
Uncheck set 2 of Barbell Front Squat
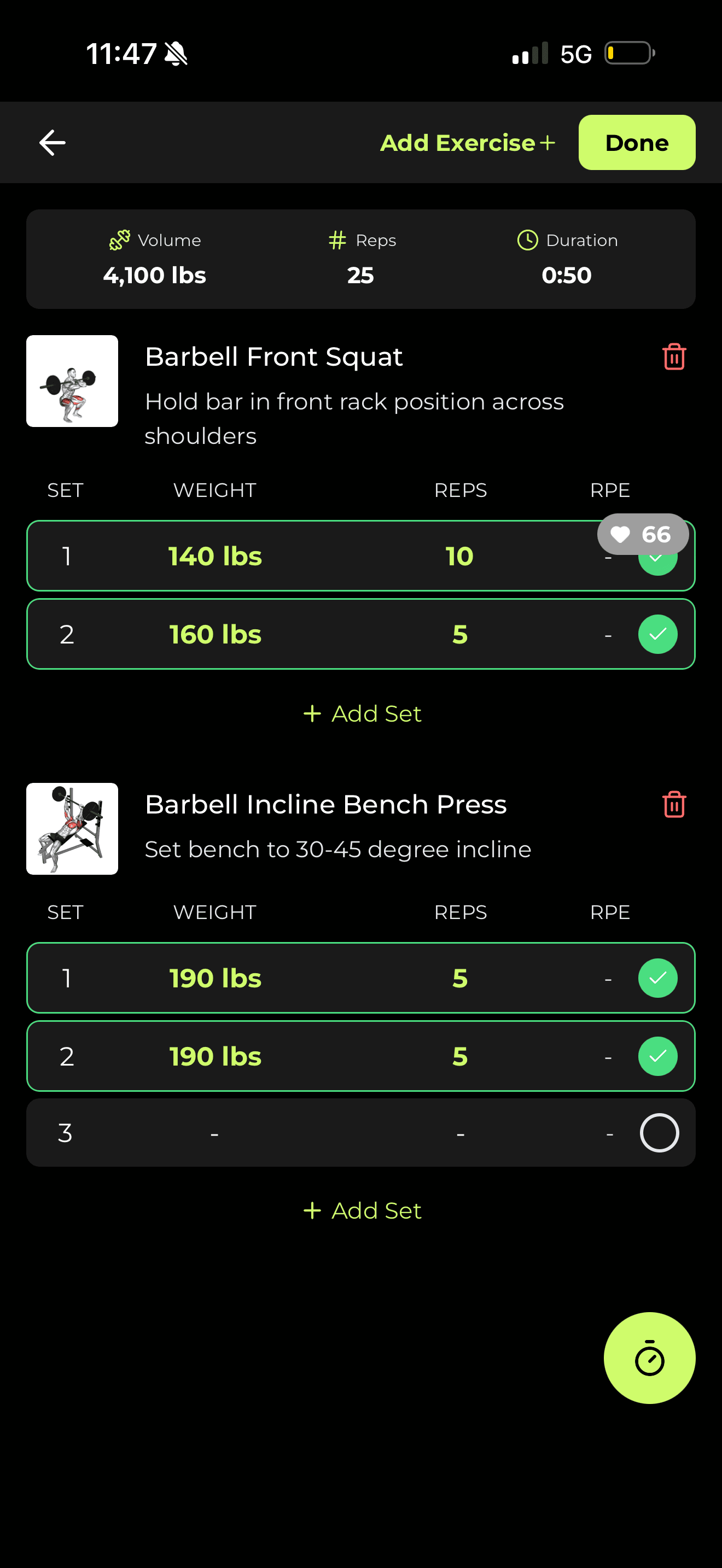(x=658, y=634)
